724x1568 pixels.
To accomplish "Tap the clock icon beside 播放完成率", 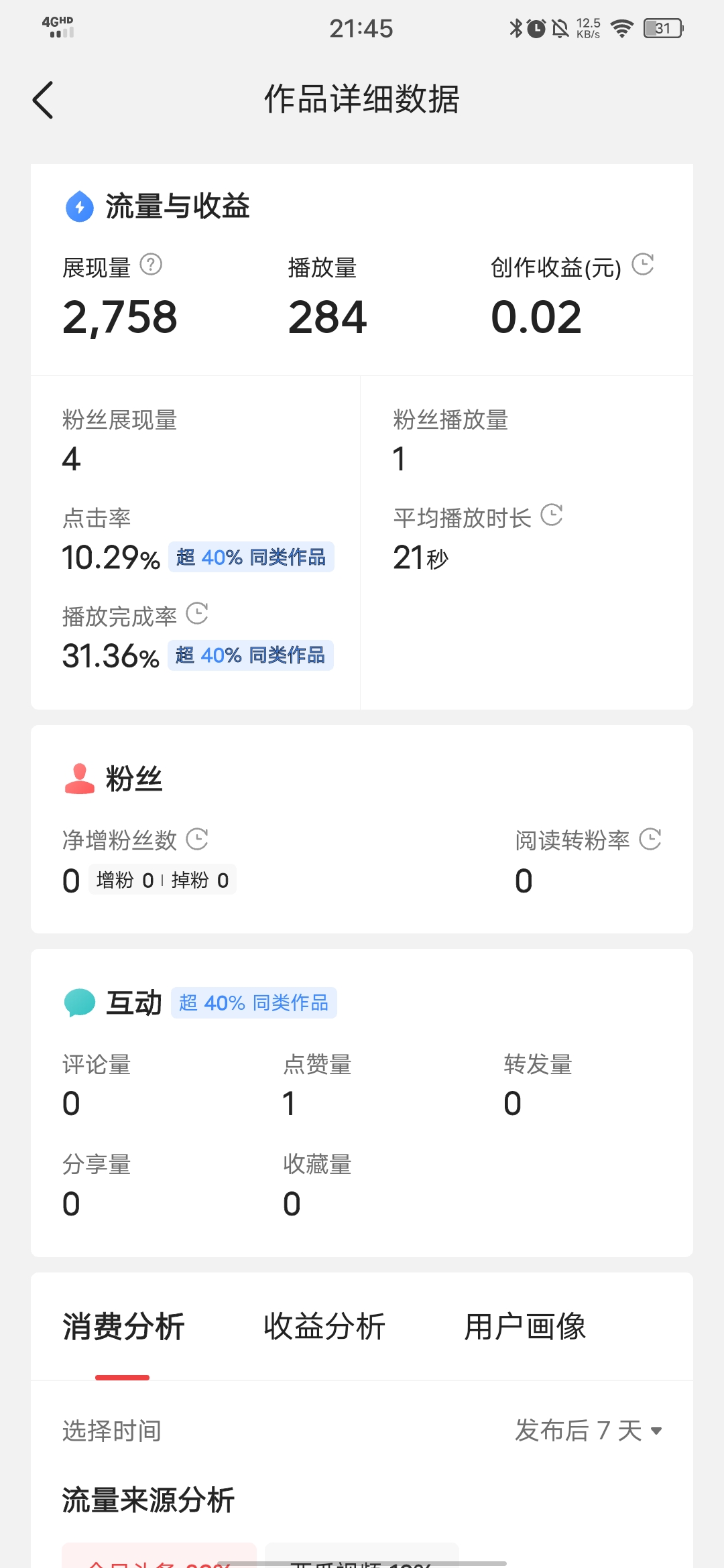I will (x=196, y=613).
